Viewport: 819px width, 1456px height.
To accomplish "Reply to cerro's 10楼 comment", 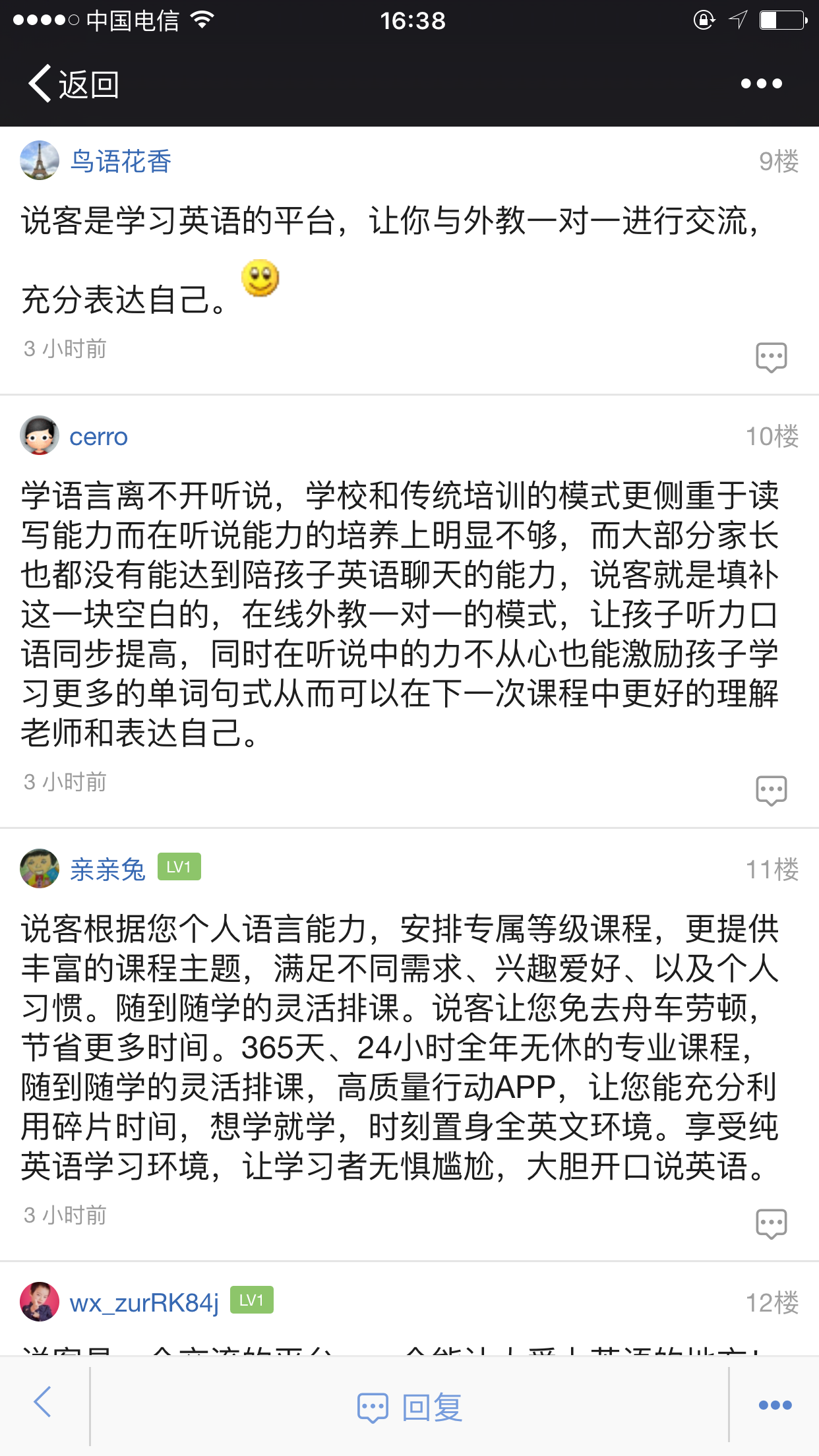I will pyautogui.click(x=771, y=791).
